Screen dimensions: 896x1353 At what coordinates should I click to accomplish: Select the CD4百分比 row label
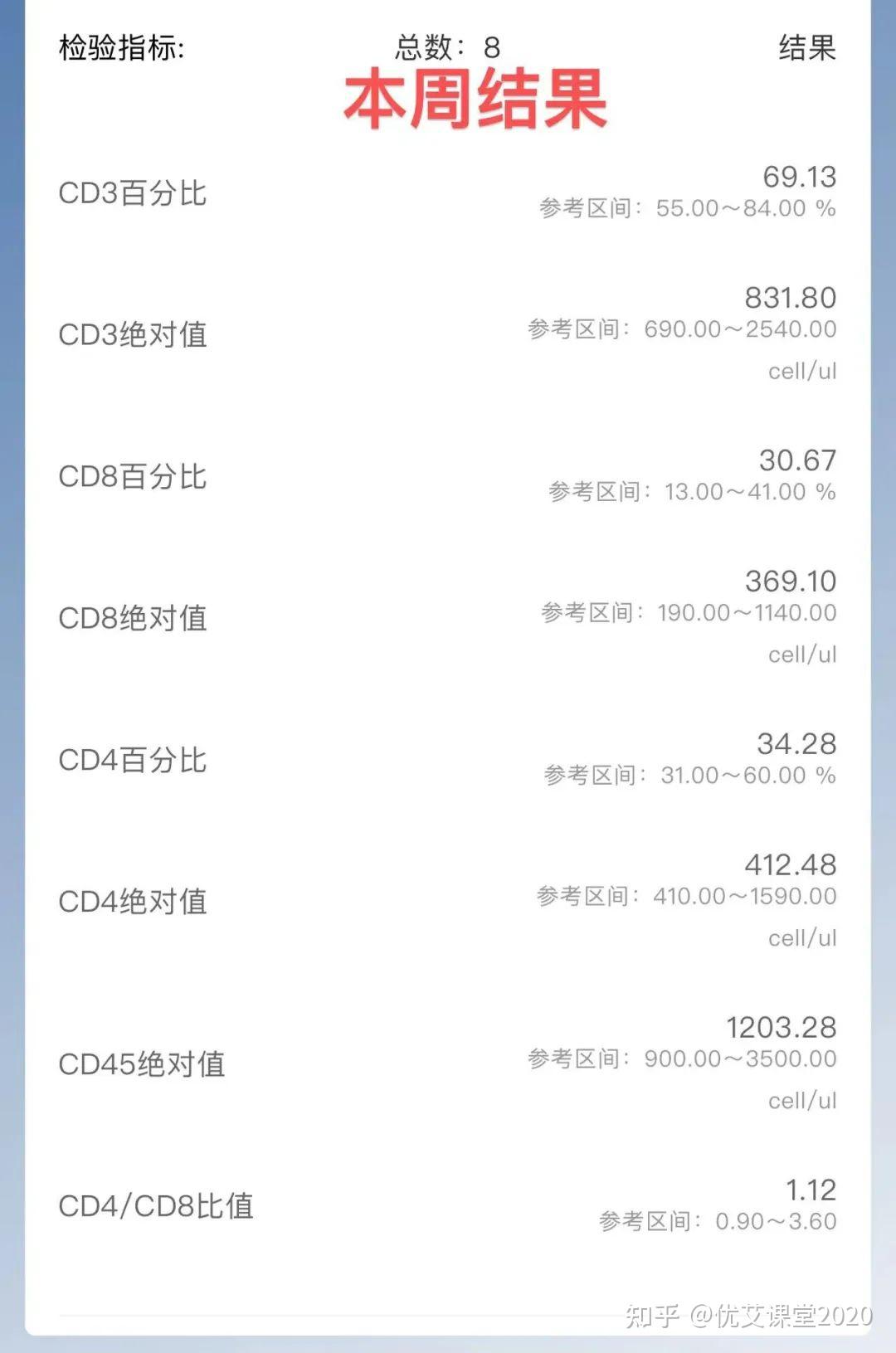pos(133,759)
